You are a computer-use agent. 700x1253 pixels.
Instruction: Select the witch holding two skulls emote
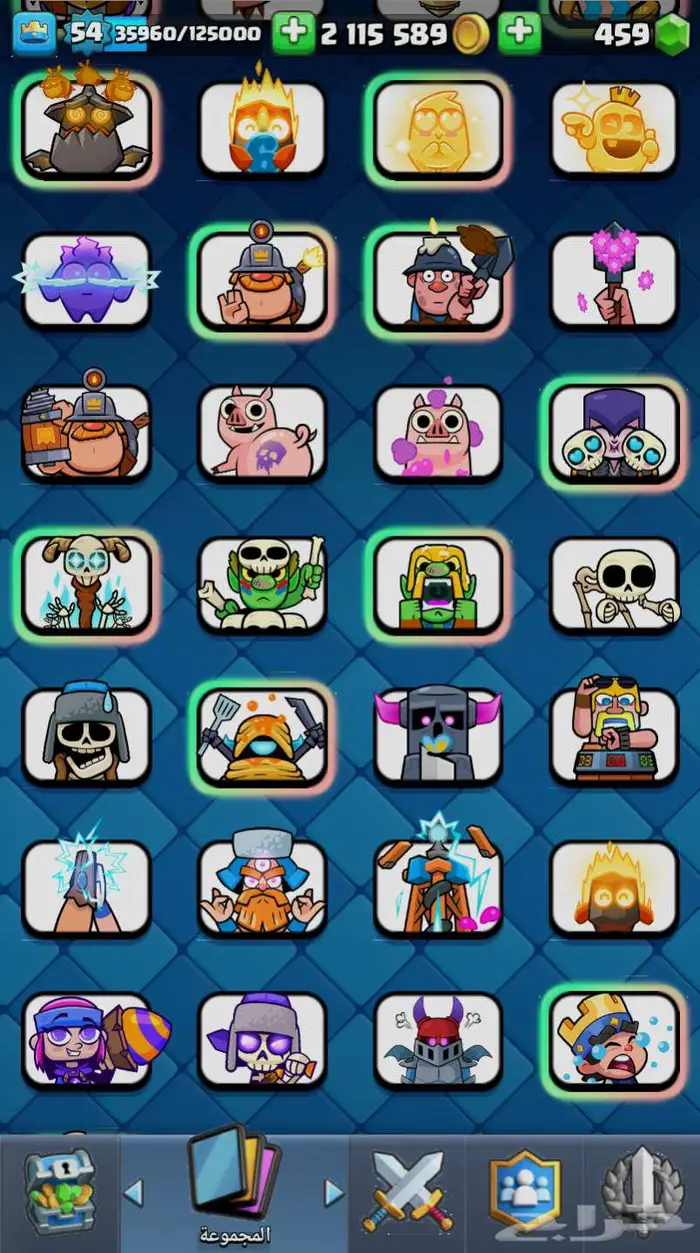[614, 431]
